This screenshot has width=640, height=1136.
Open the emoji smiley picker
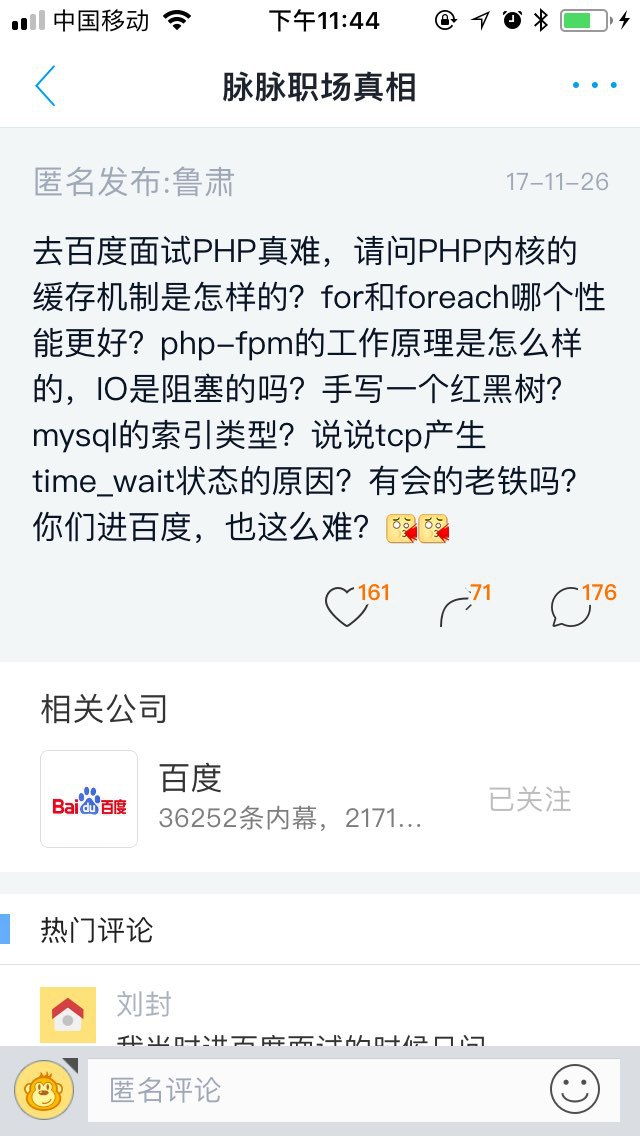click(575, 1089)
